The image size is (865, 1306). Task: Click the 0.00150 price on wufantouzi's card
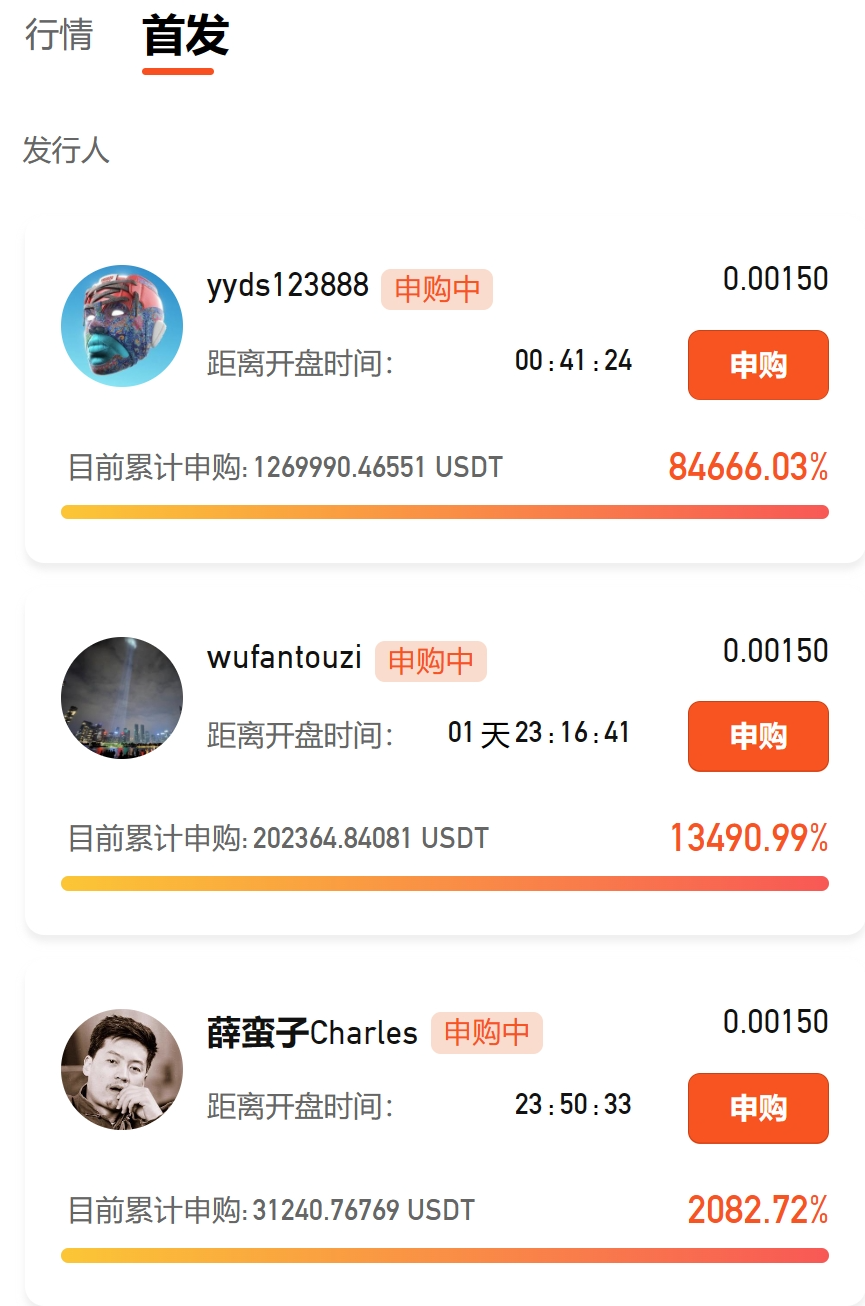coord(775,651)
